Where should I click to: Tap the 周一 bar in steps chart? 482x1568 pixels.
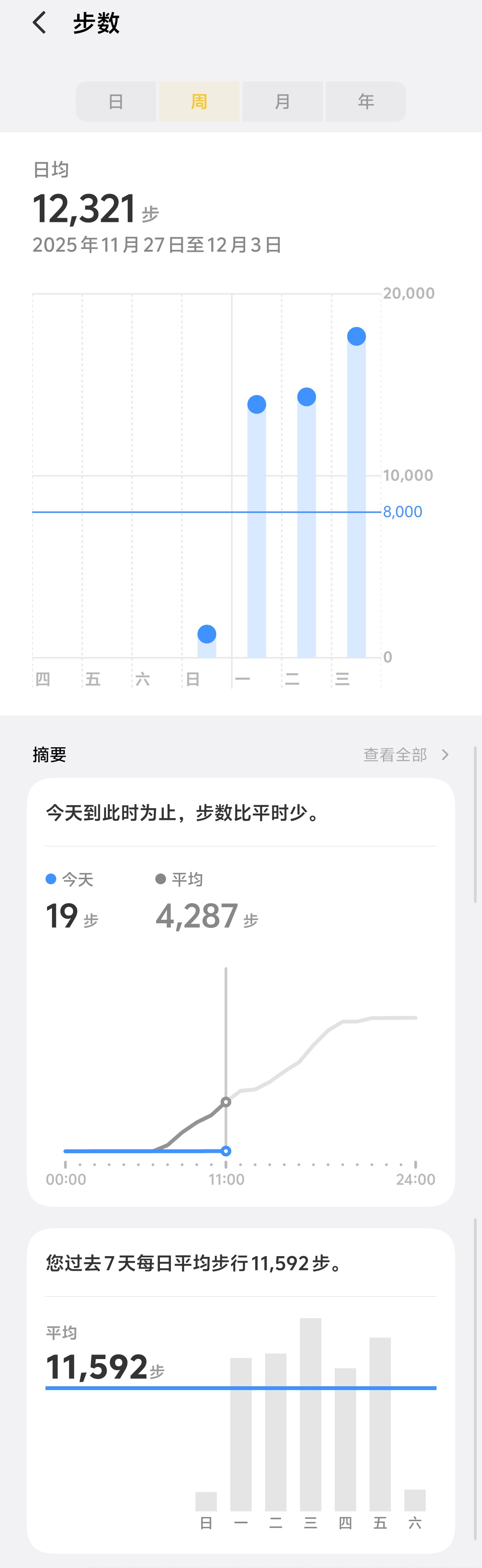click(x=257, y=530)
